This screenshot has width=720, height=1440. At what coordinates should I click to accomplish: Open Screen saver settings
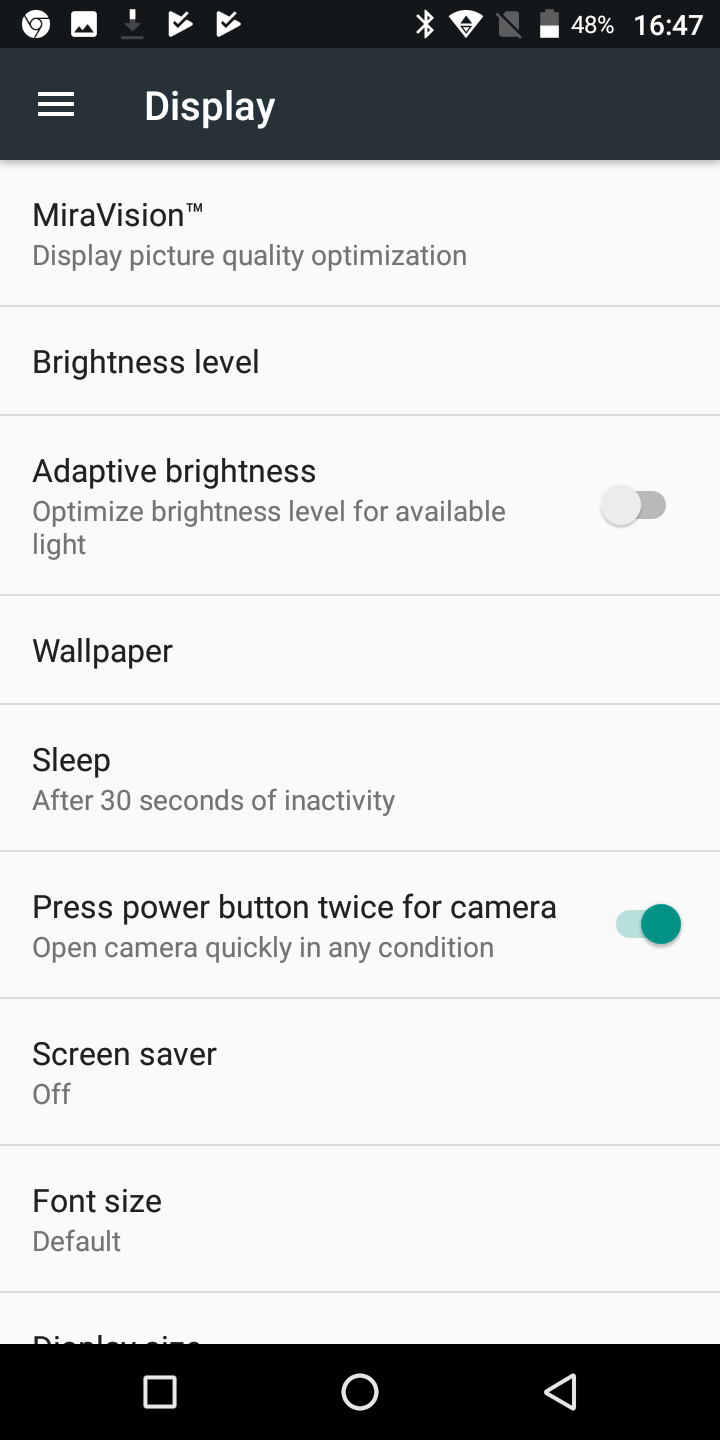click(360, 1072)
